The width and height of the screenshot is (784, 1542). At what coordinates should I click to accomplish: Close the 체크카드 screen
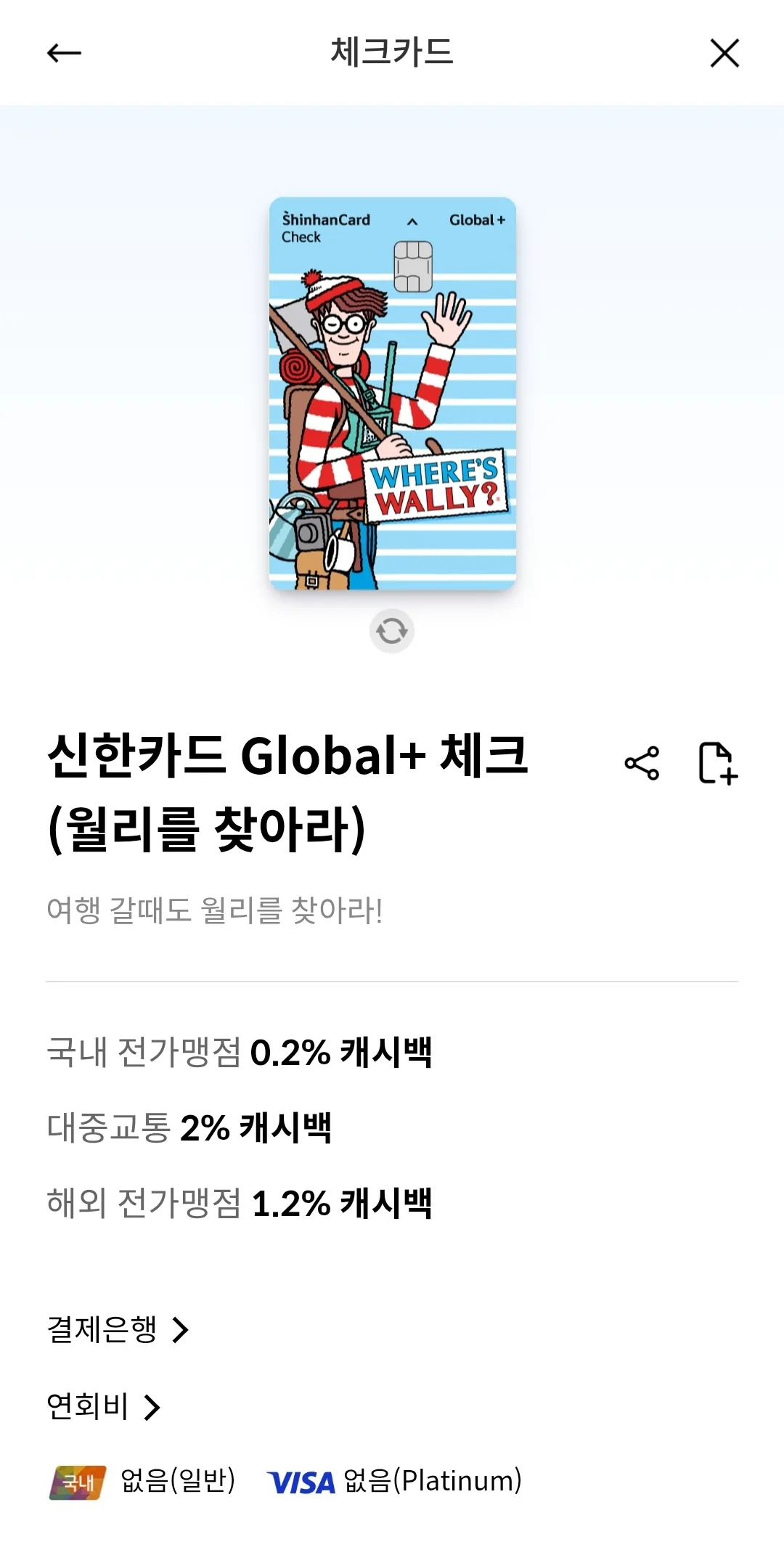(724, 53)
